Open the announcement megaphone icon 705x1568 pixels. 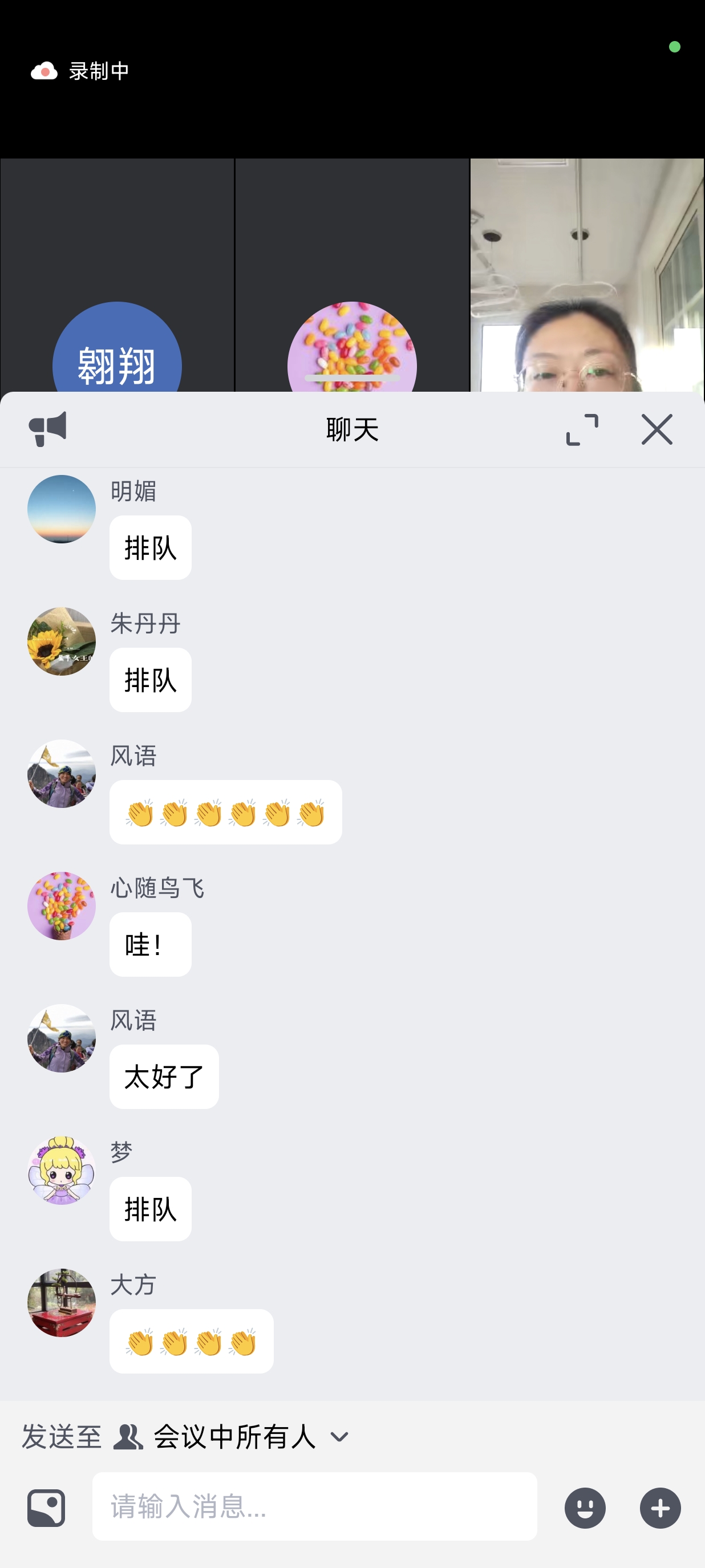47,429
